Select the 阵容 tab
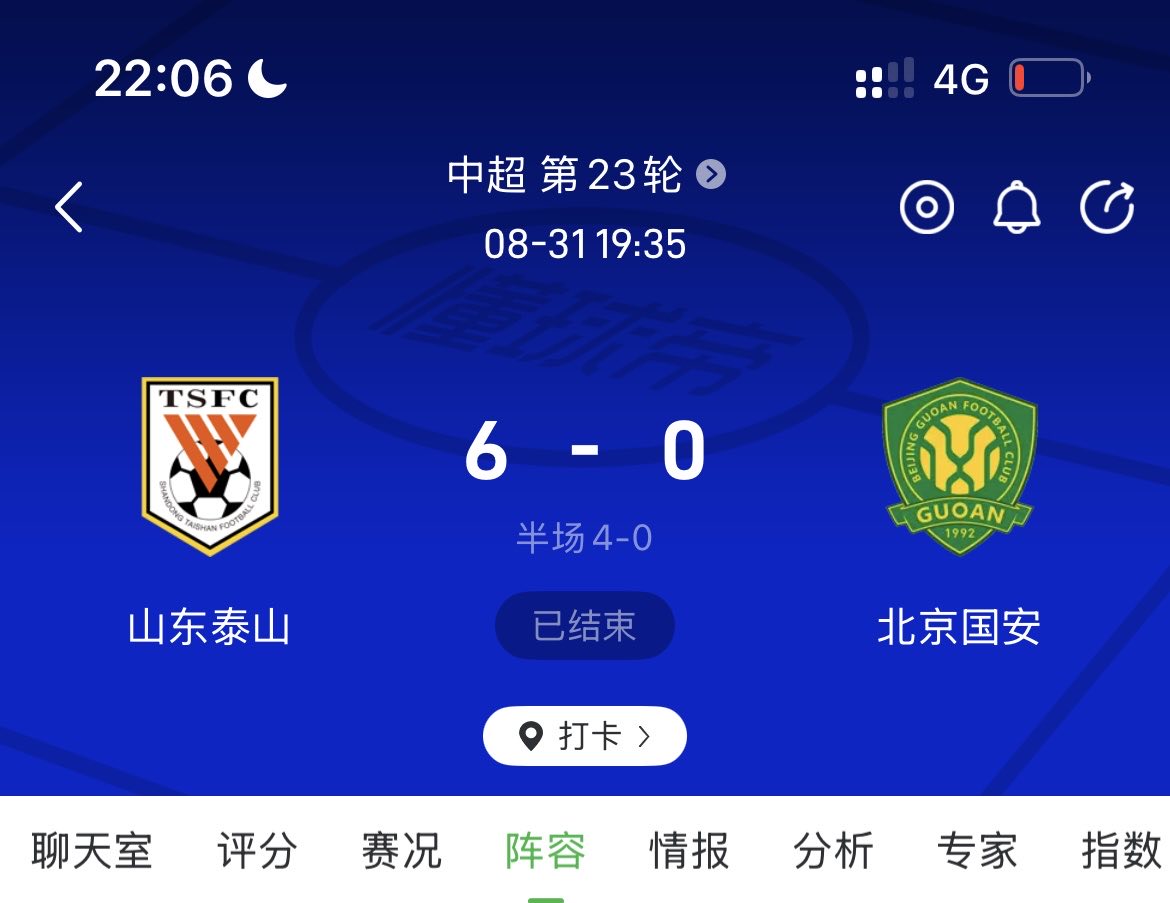Screen dimensions: 1170x903 [x=545, y=852]
